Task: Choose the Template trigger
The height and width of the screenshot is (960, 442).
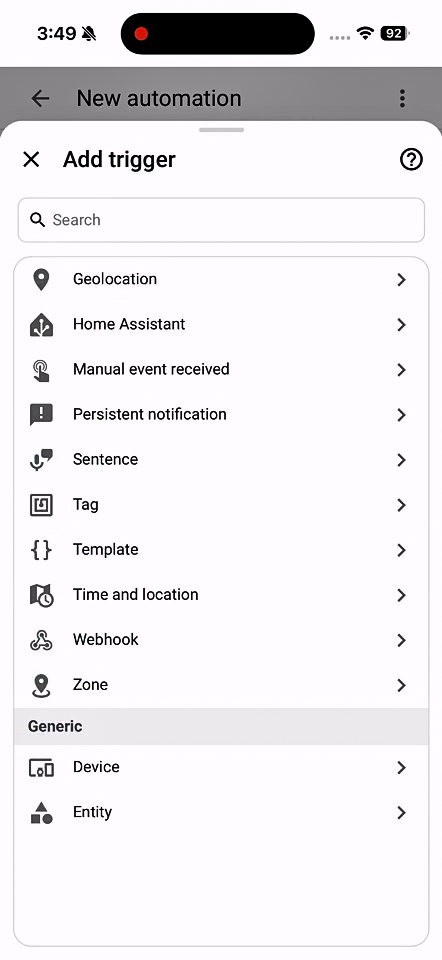Action: coord(221,550)
